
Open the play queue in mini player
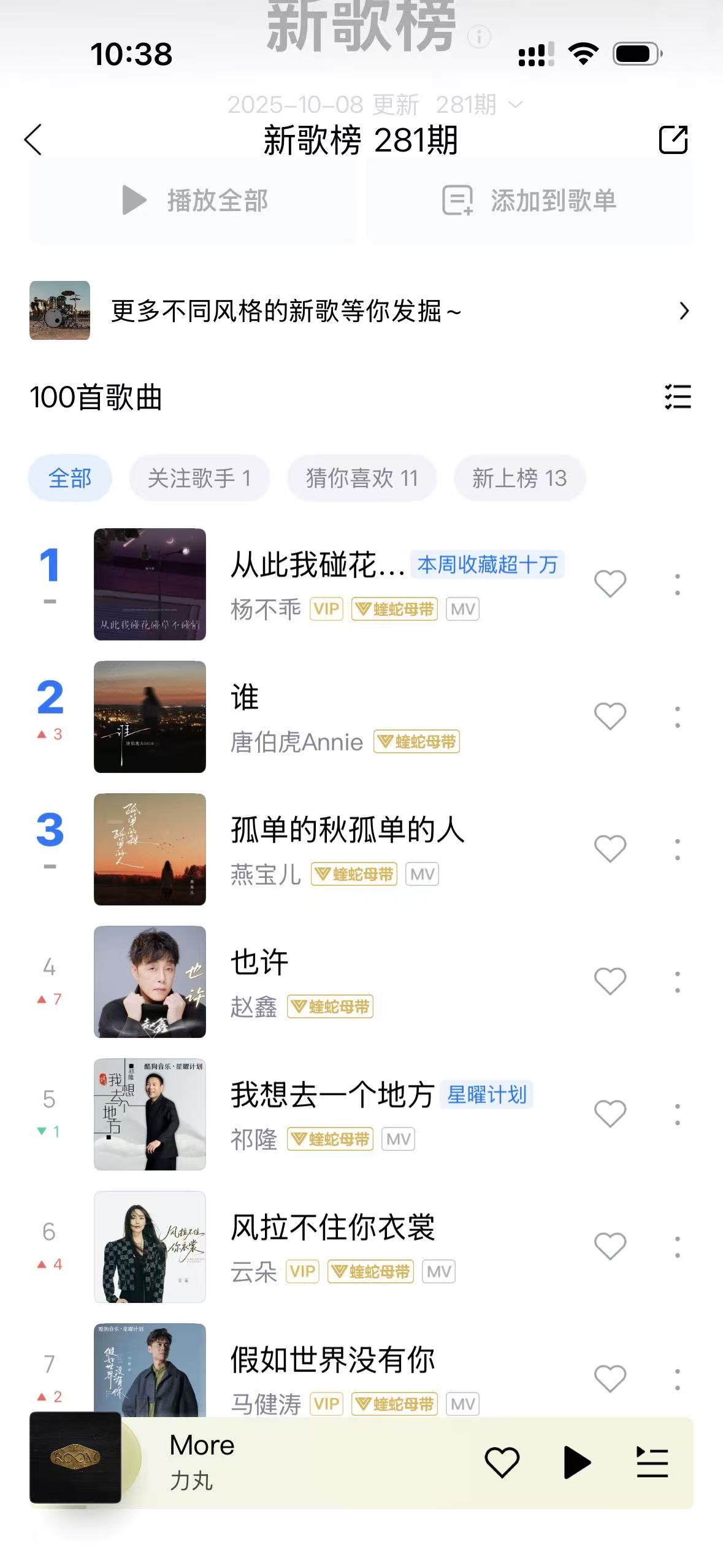(x=652, y=1462)
